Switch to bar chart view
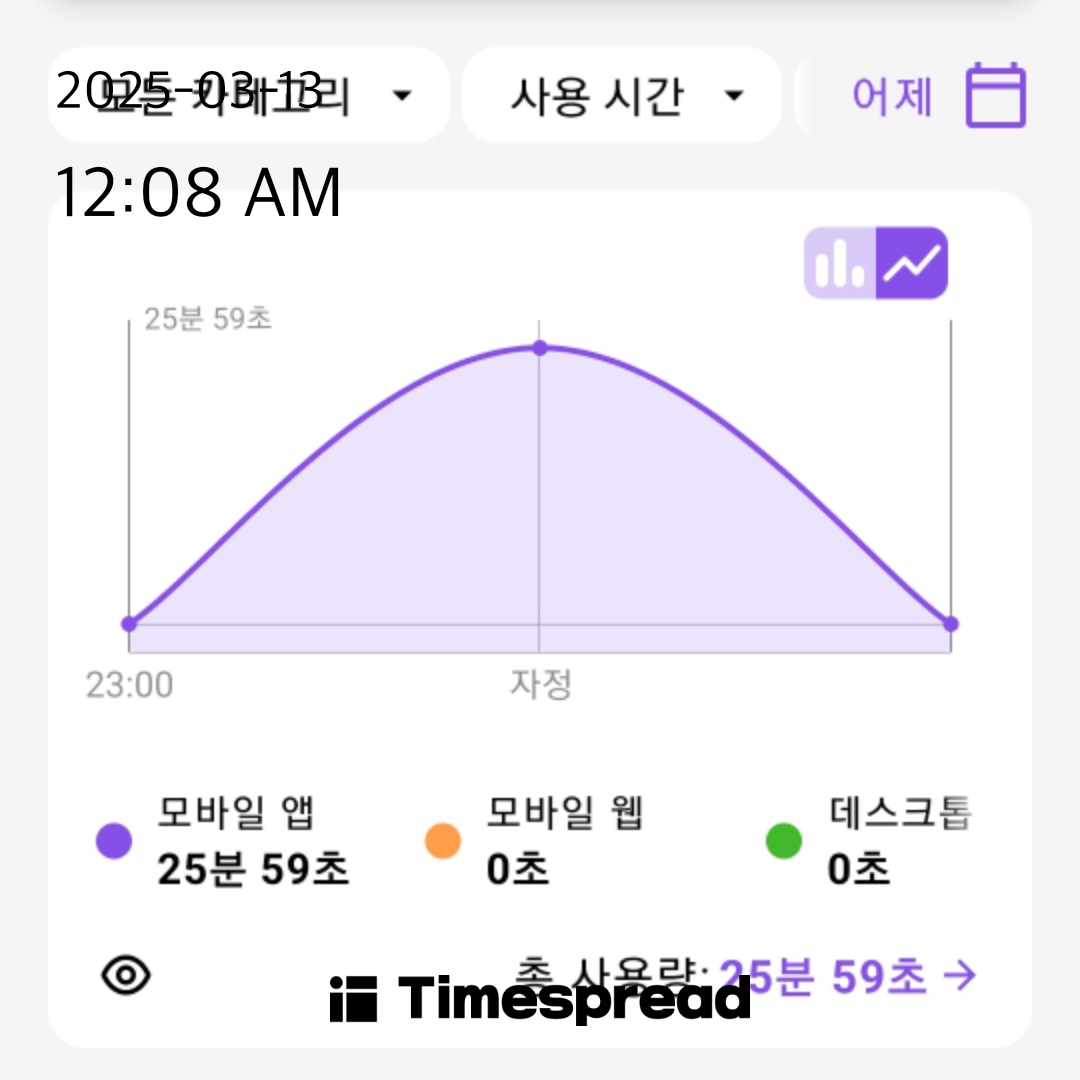This screenshot has width=1080, height=1080. tap(840, 263)
